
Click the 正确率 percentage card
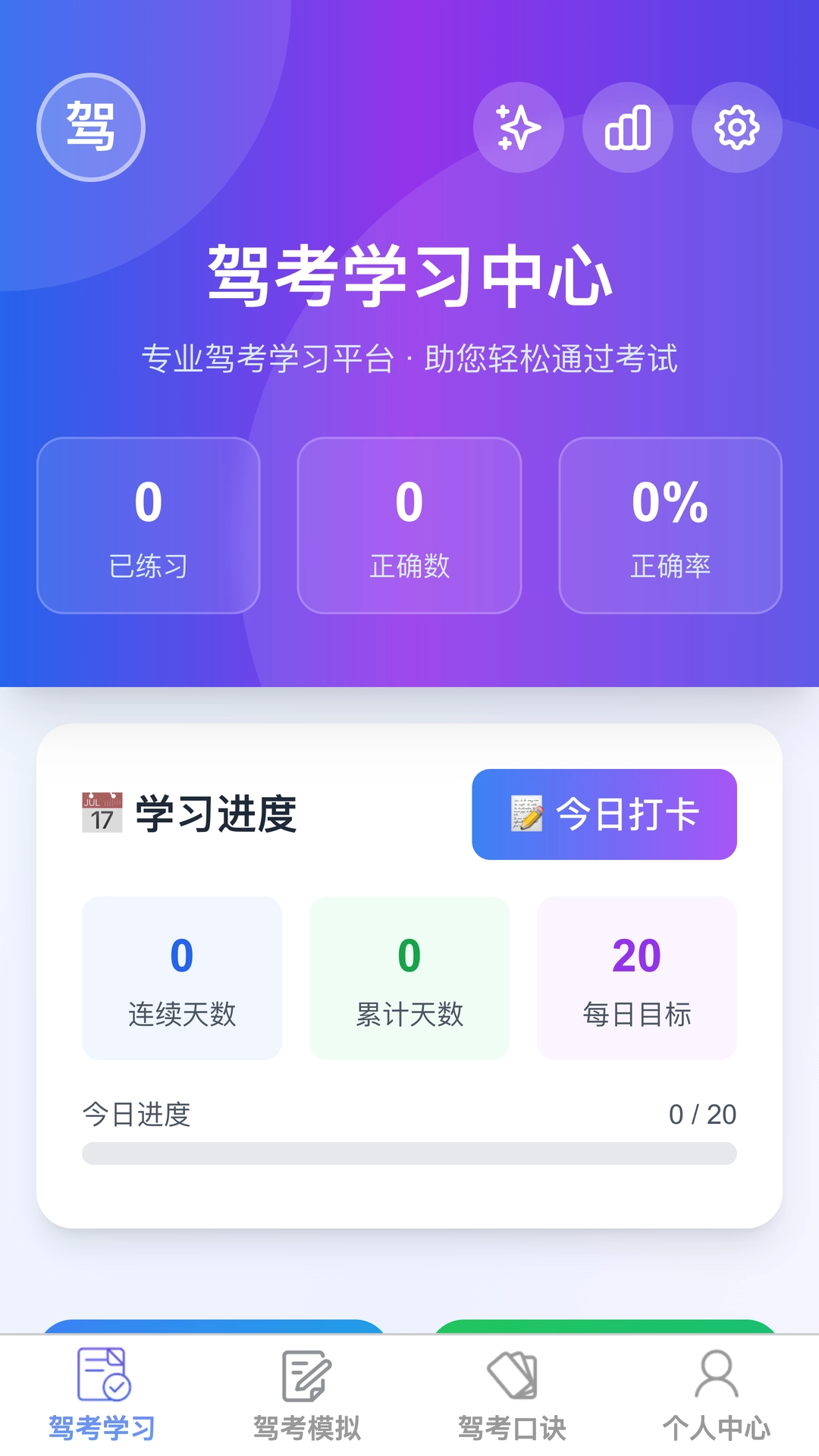pyautogui.click(x=670, y=526)
